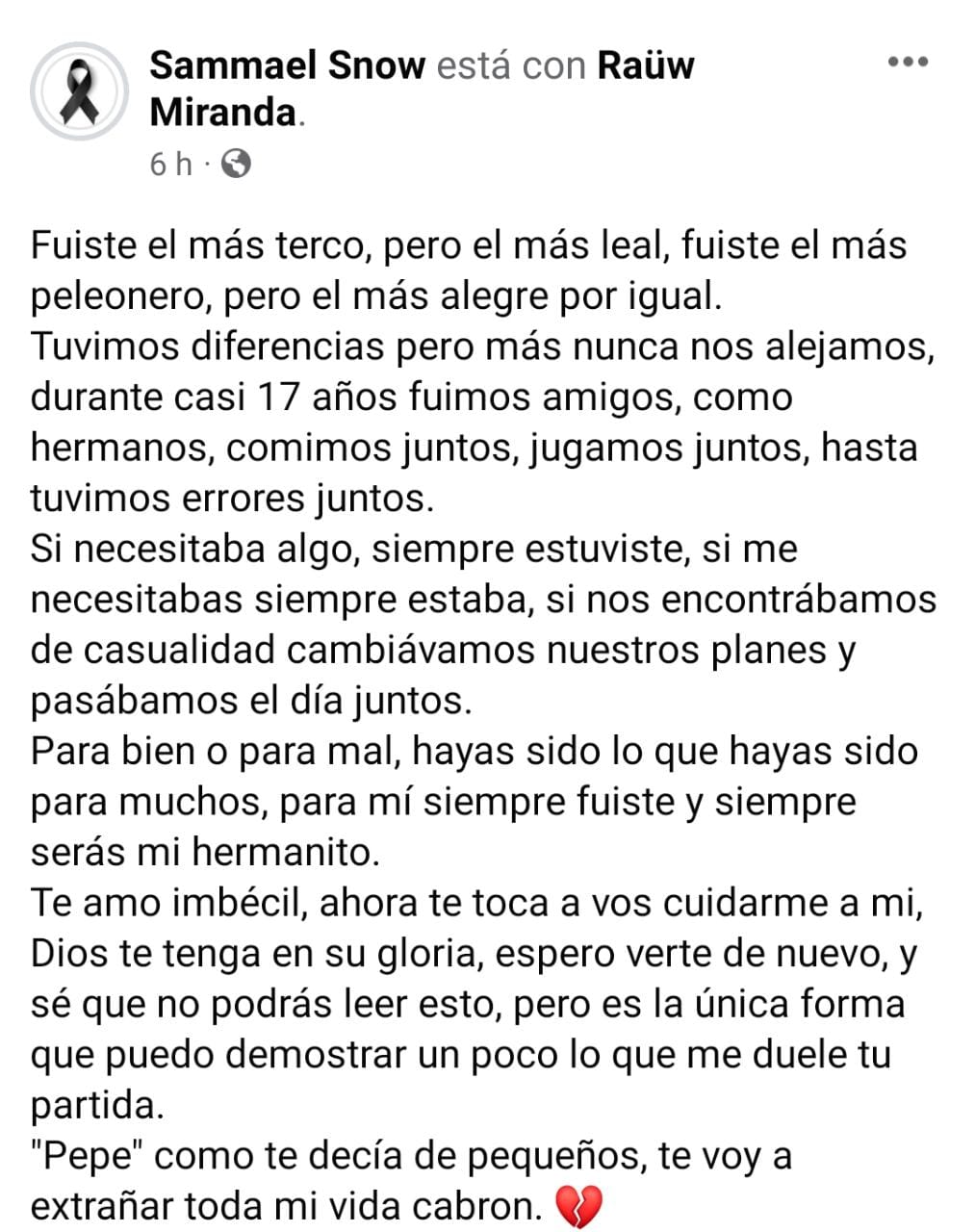This screenshot has height=1232, width=975.
Task: View the post's public audience globe
Action: tap(236, 165)
